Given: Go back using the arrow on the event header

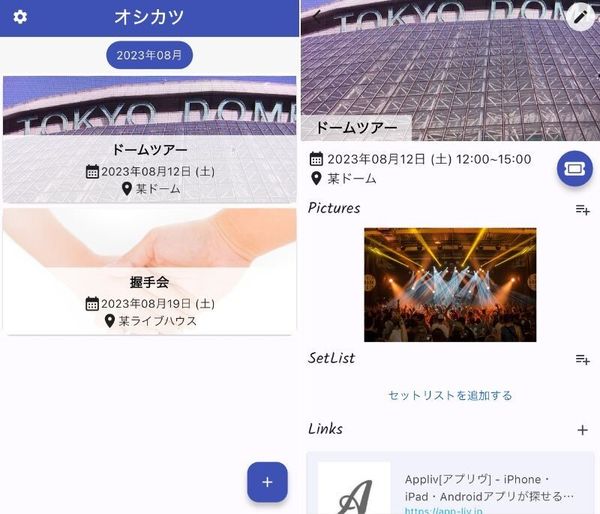Looking at the screenshot, I should click(x=316, y=16).
